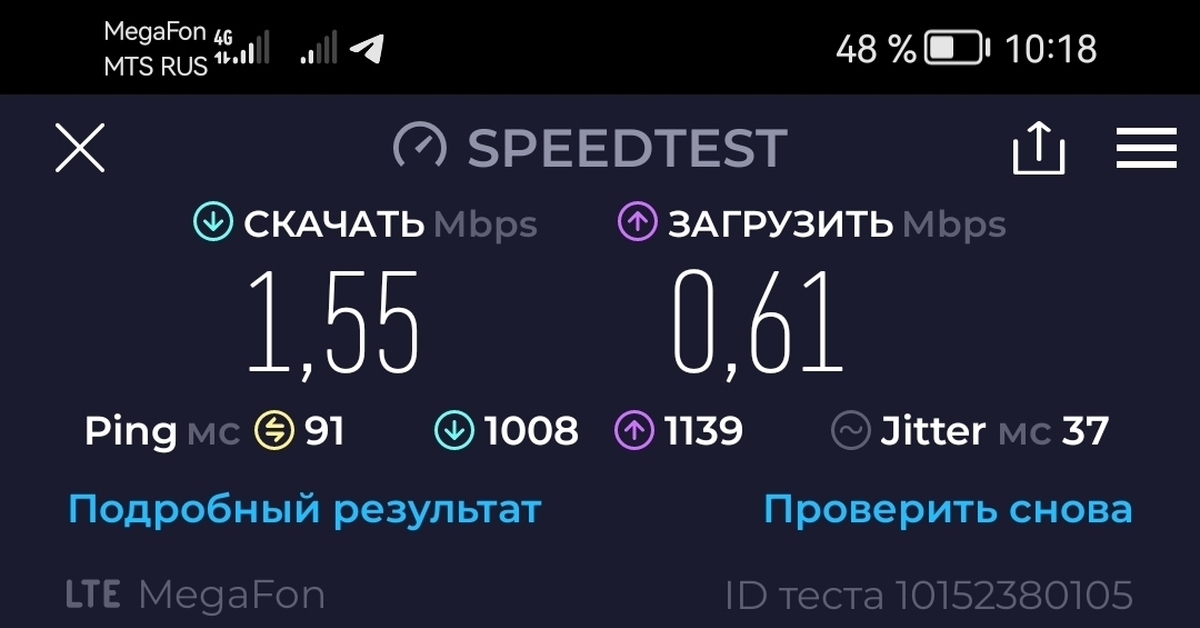
Task: Open Подробный результат details
Action: 304,509
